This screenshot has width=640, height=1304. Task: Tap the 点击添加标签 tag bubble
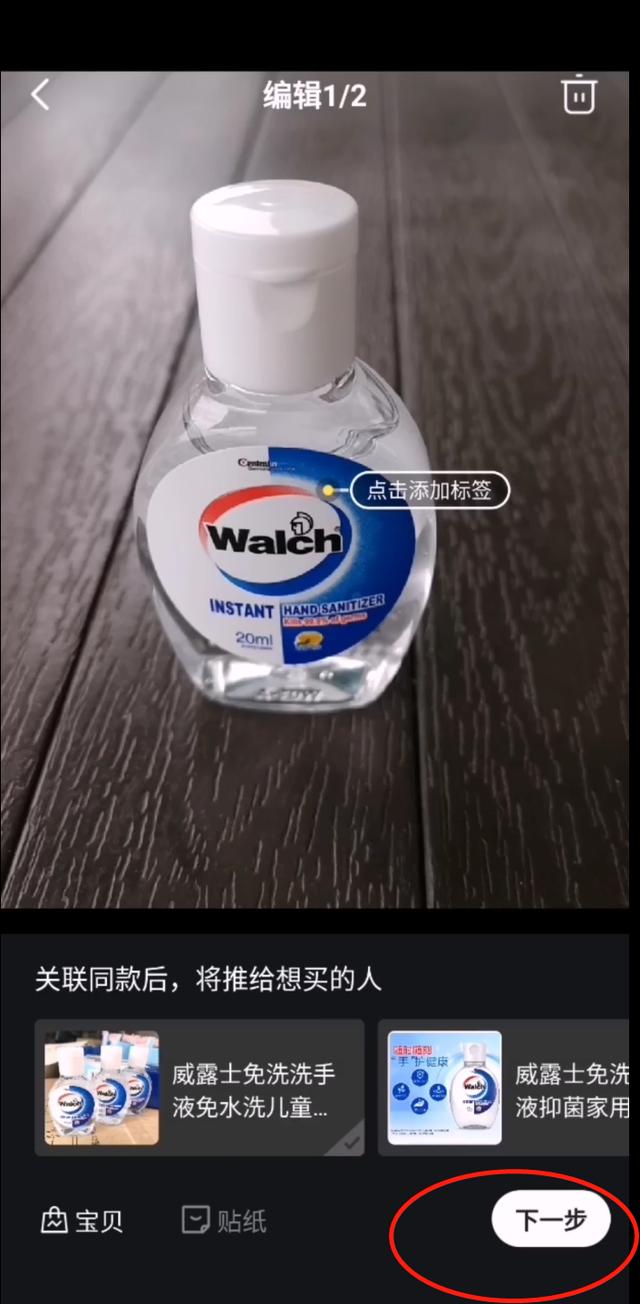[429, 490]
